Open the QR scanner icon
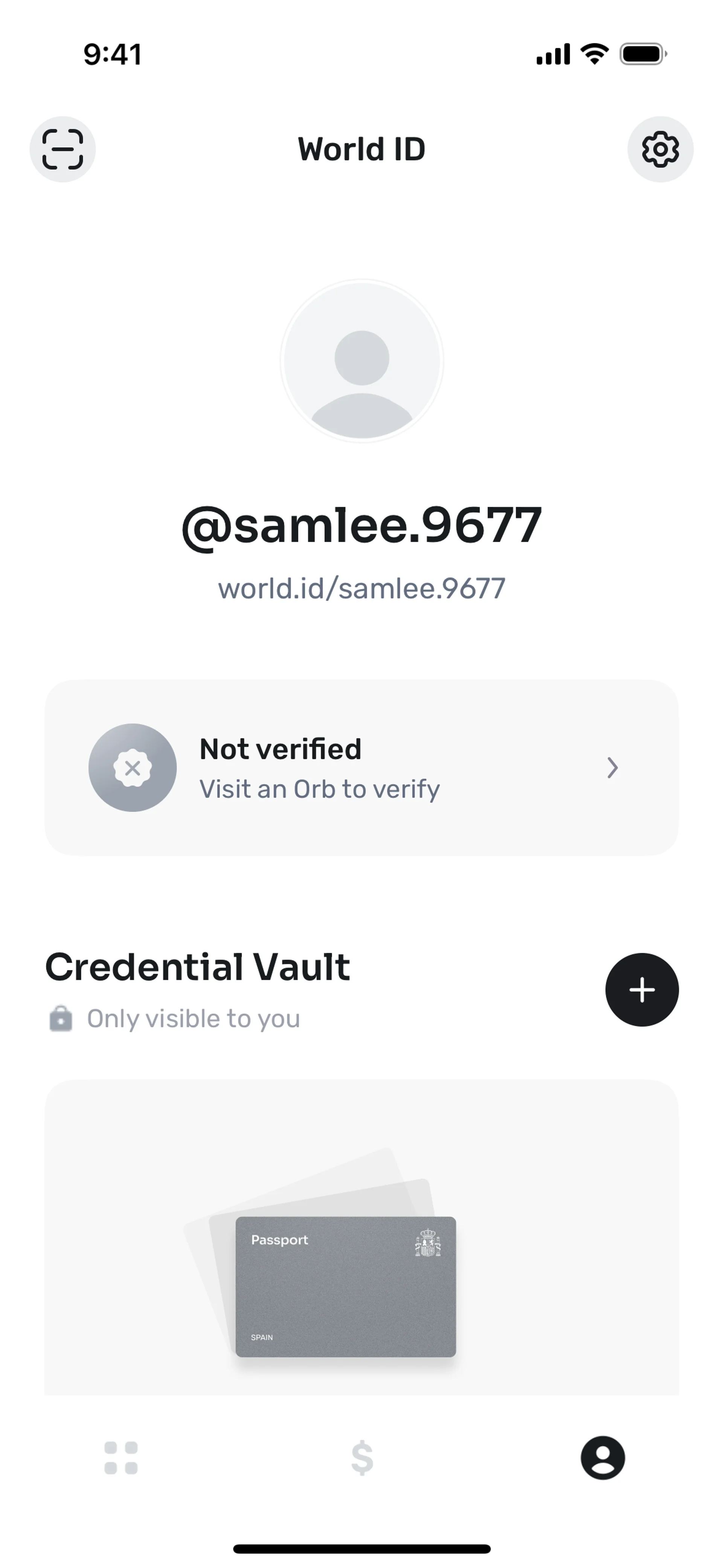This screenshot has height=1568, width=723. pyautogui.click(x=63, y=149)
